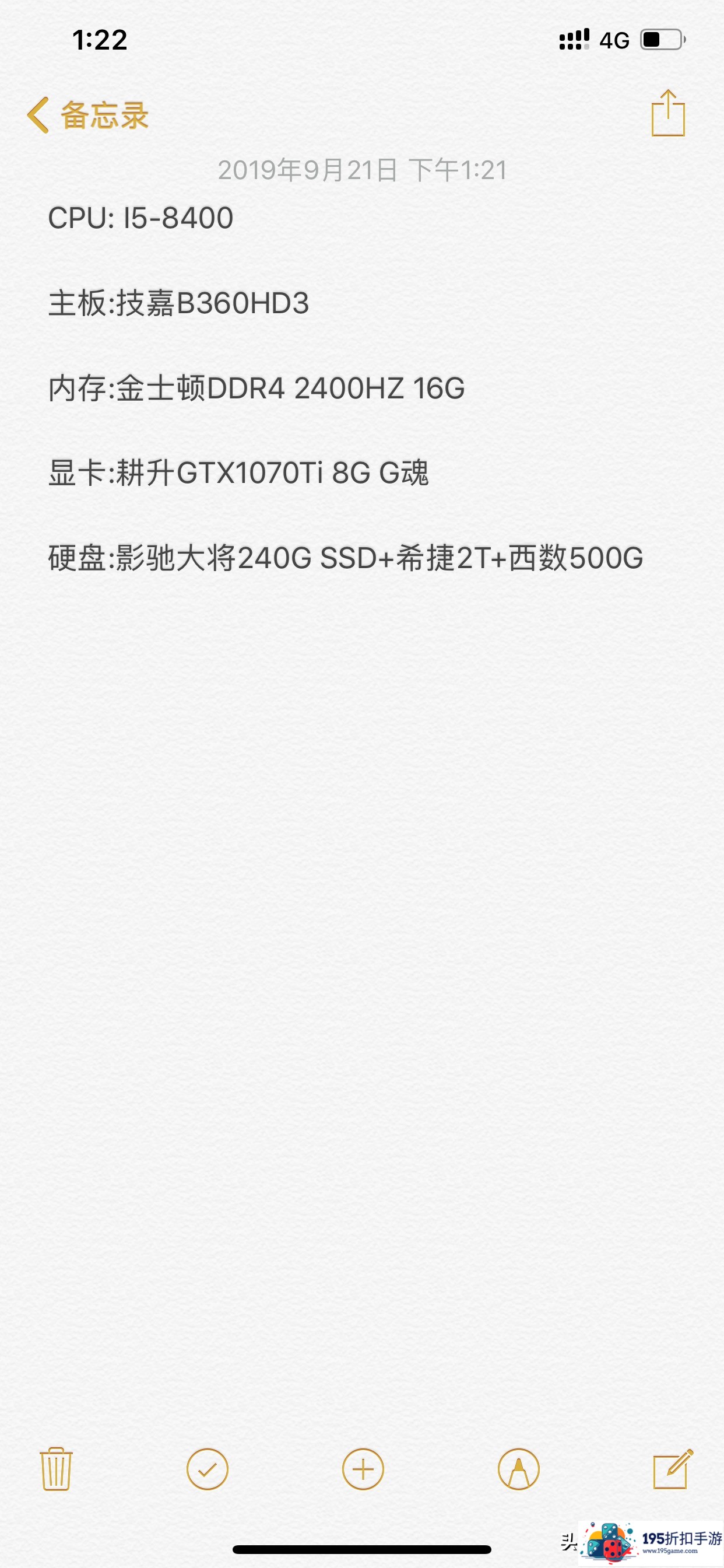
Task: Share this note
Action: (668, 113)
